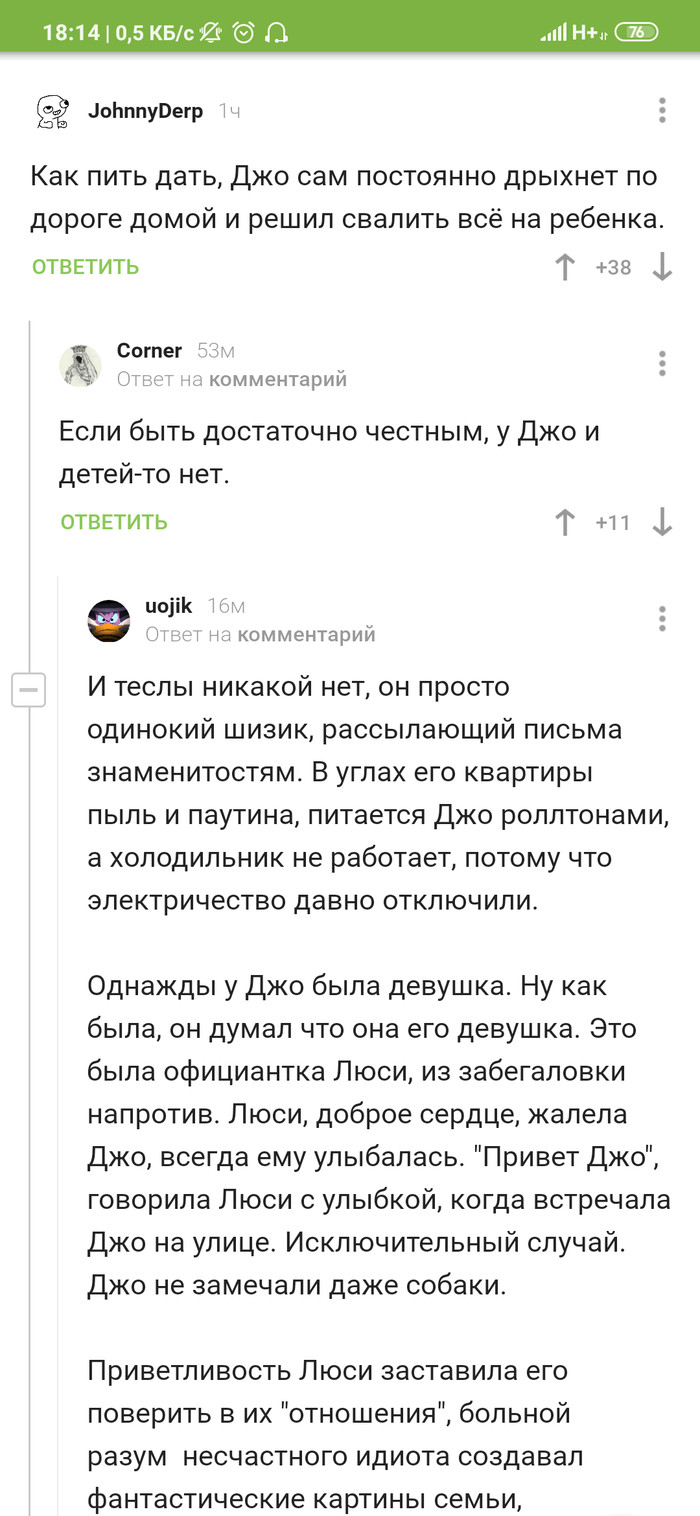Open overflow menu on JohnnyDerp's comment

coord(662,110)
